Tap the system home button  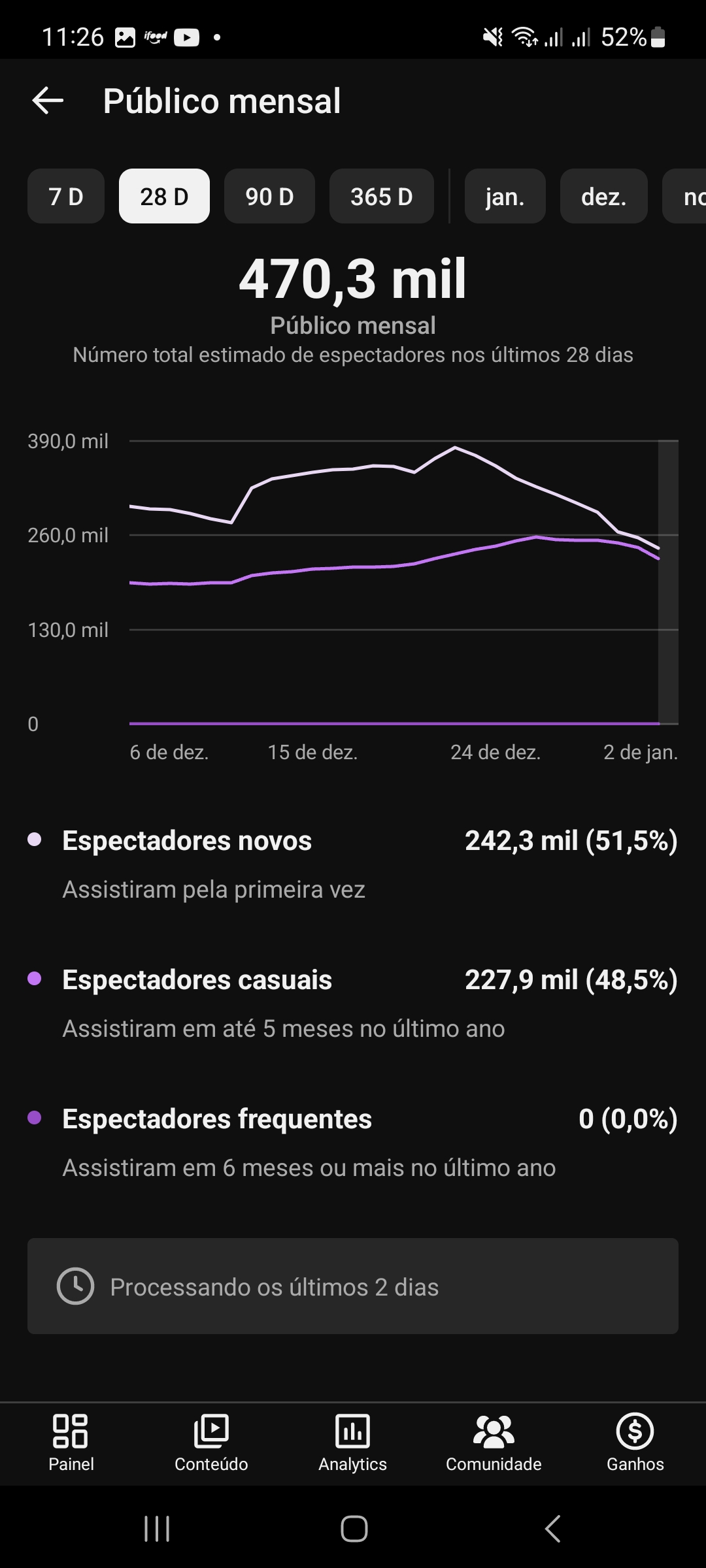[x=354, y=1529]
